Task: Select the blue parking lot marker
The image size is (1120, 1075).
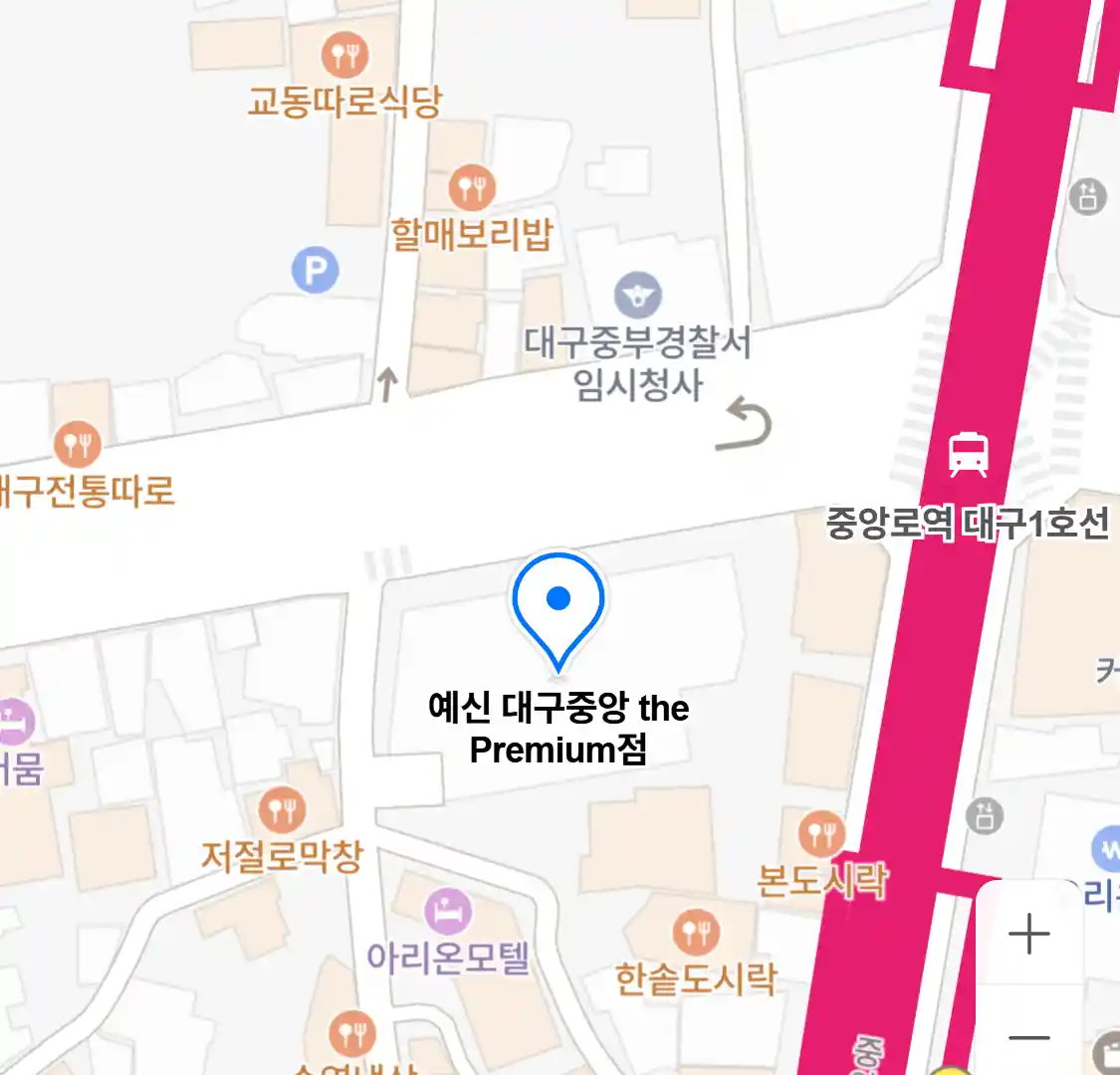Action: click(x=316, y=270)
